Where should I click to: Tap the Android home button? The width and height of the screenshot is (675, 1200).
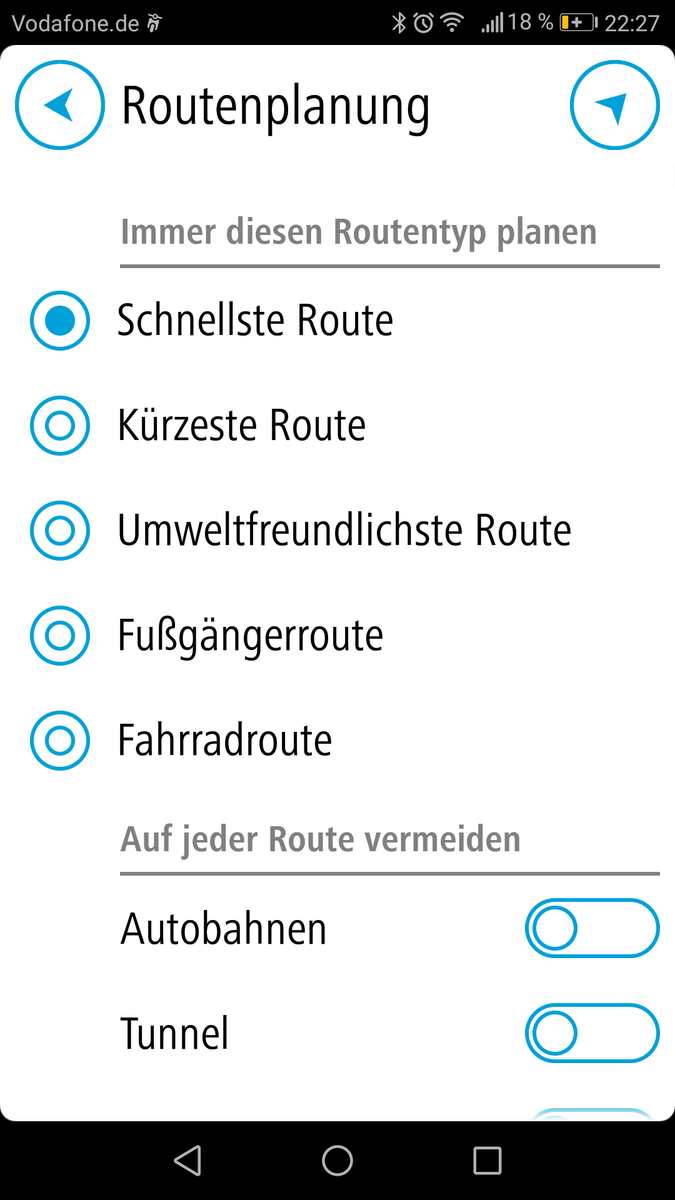[x=337, y=1160]
